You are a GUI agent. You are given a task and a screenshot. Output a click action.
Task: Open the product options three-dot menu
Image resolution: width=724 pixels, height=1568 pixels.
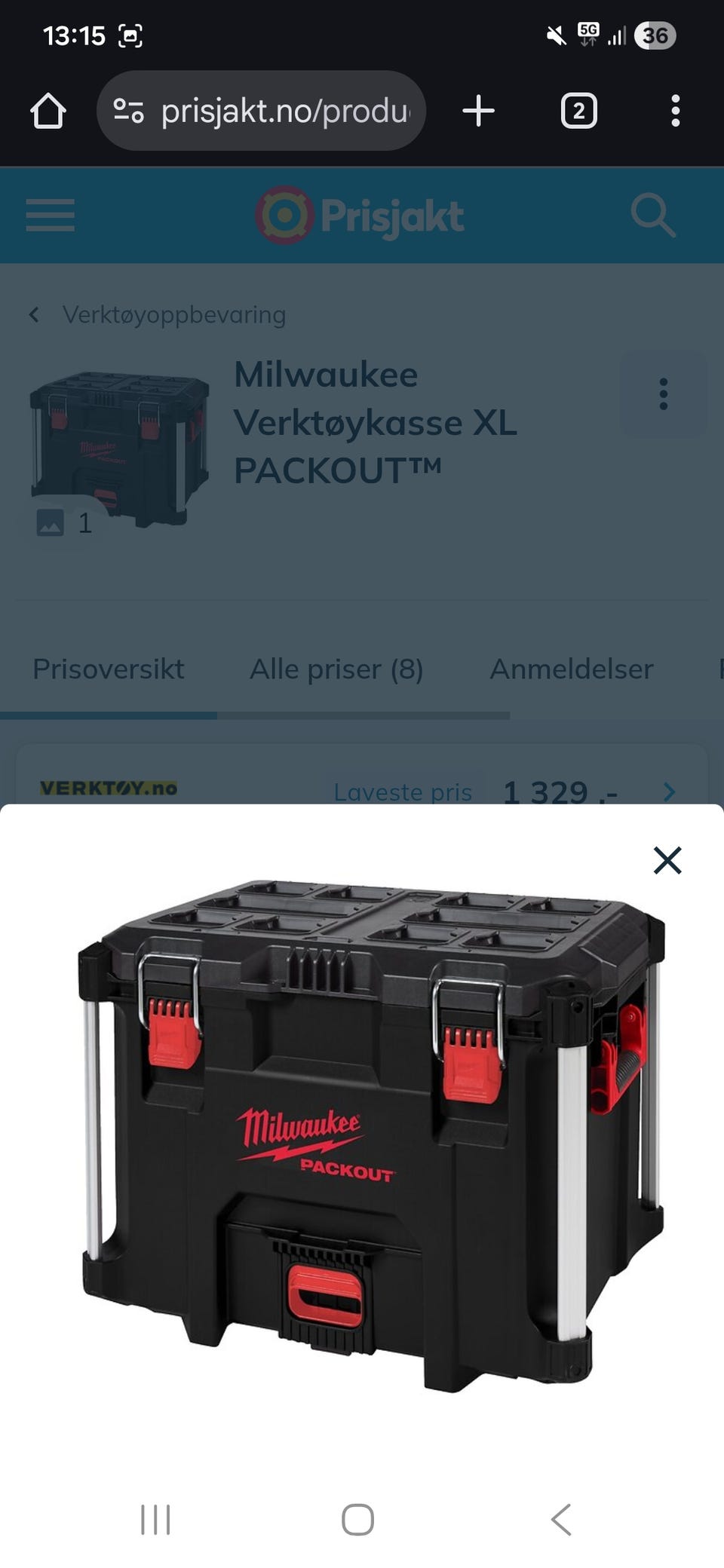click(x=663, y=394)
